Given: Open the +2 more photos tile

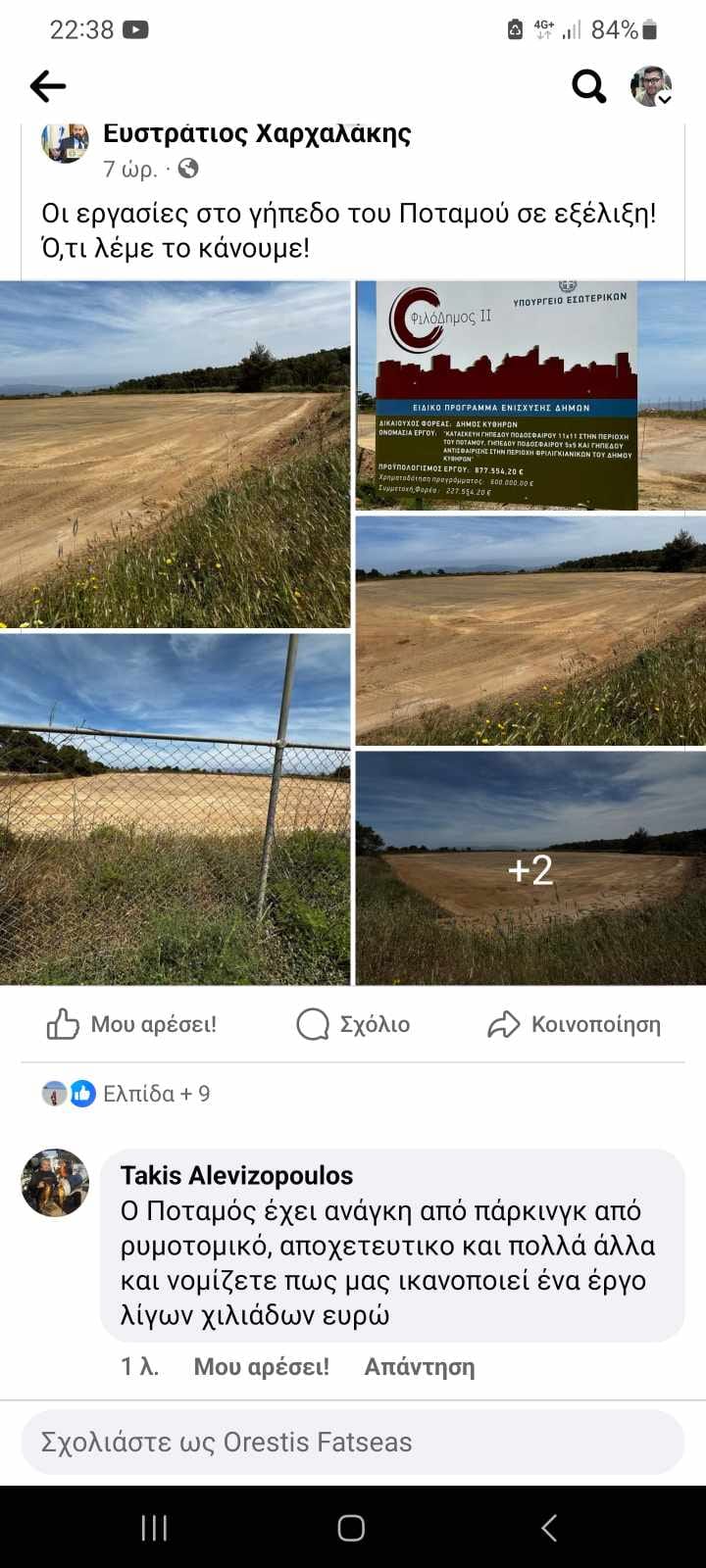Looking at the screenshot, I should [530, 868].
